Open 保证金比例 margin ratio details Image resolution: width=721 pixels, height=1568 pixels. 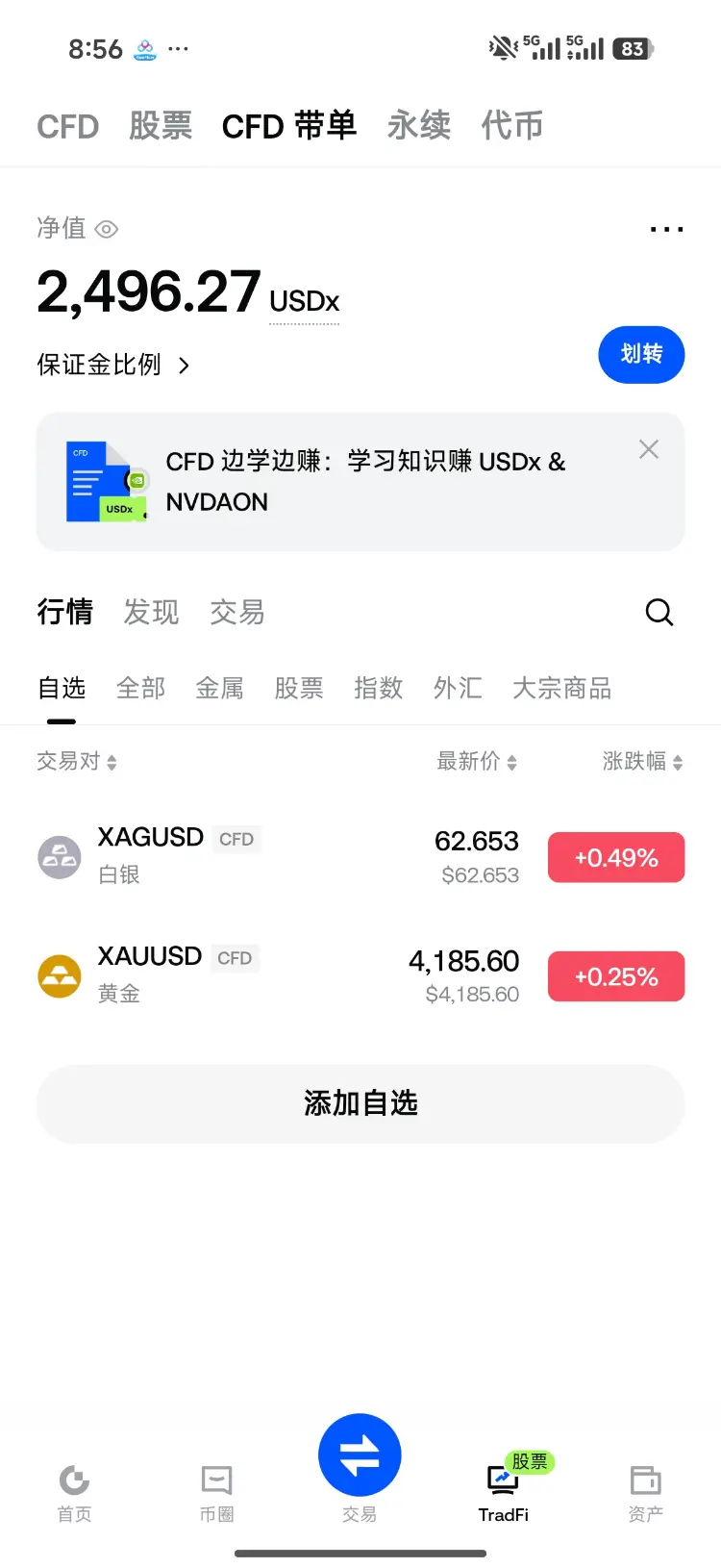[x=113, y=365]
